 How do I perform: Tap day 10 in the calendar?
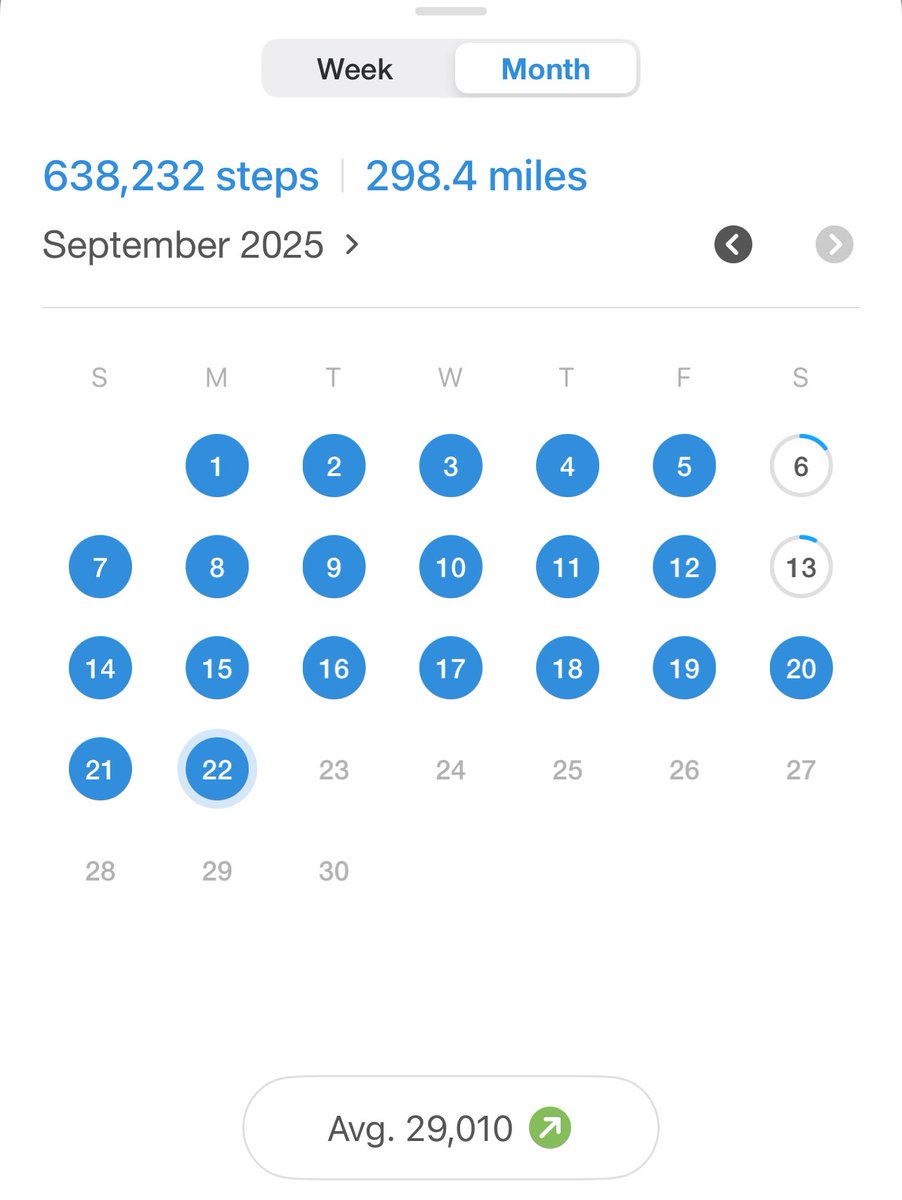[x=450, y=568]
